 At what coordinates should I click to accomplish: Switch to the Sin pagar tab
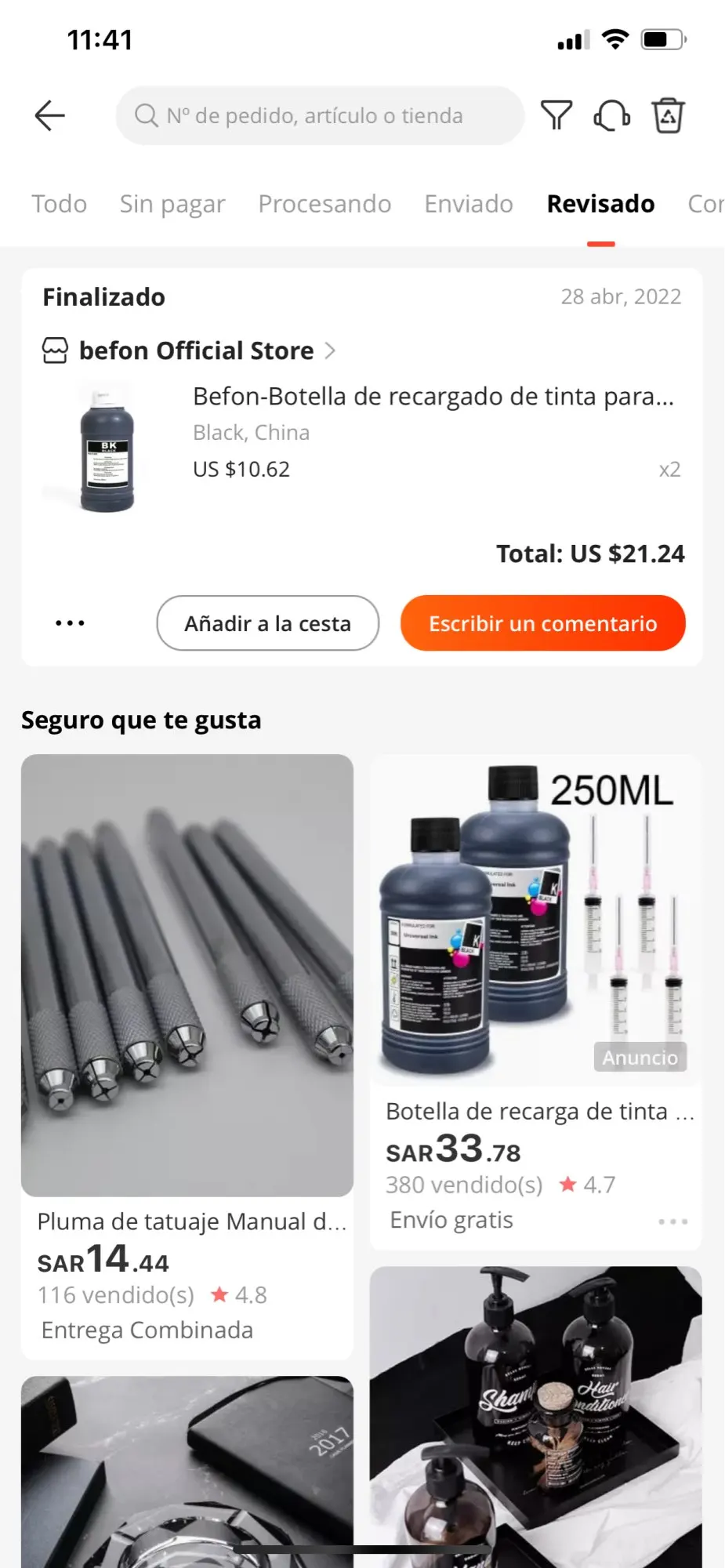tap(172, 204)
